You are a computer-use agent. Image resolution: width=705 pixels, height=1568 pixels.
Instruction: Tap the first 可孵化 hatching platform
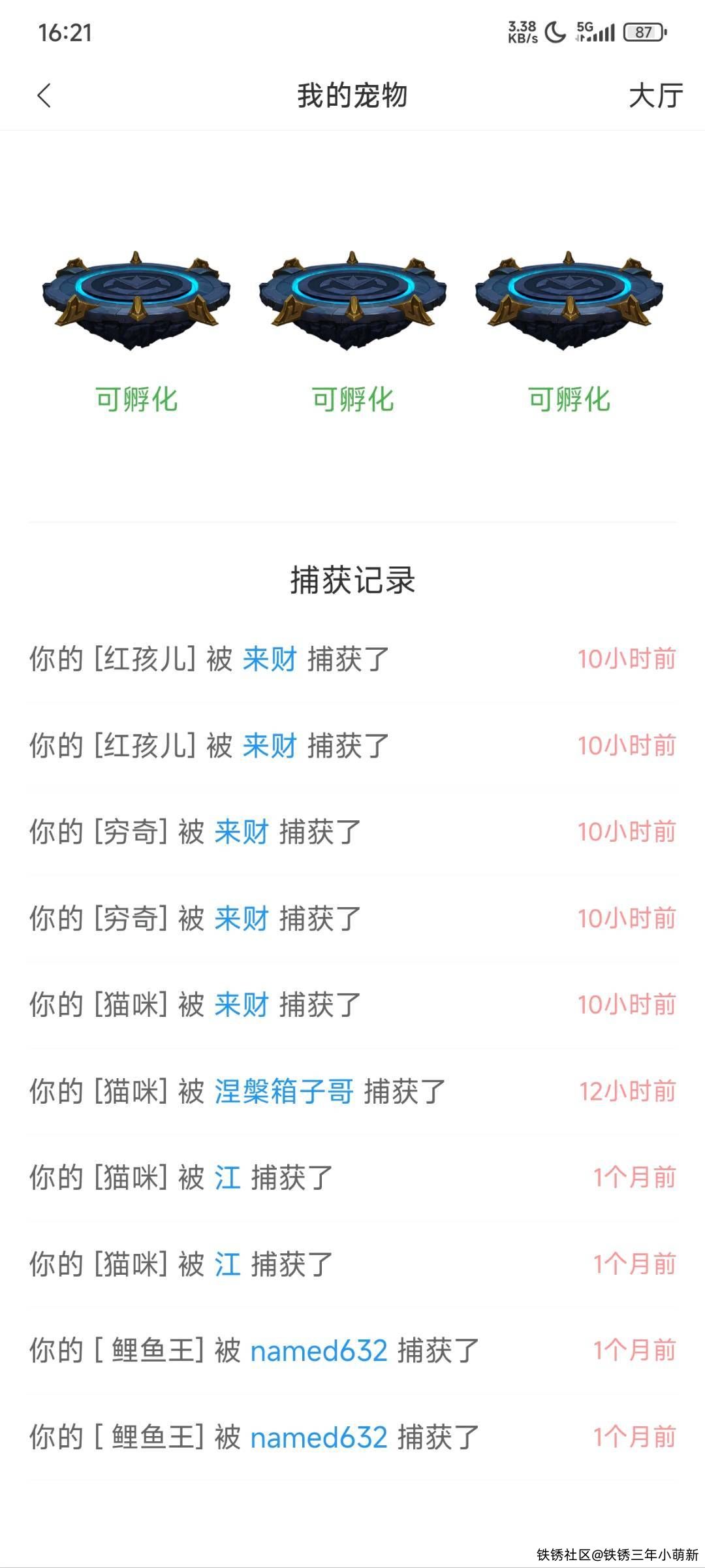(136, 300)
